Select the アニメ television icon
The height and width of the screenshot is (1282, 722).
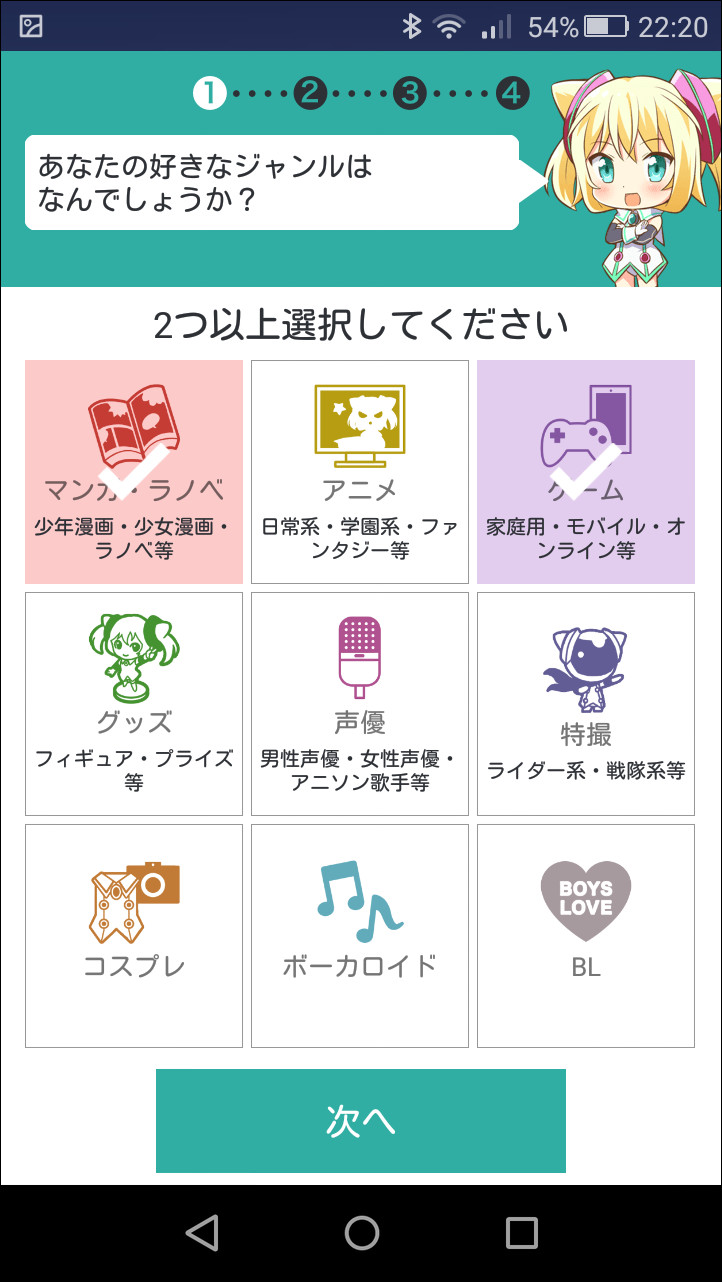pos(360,425)
